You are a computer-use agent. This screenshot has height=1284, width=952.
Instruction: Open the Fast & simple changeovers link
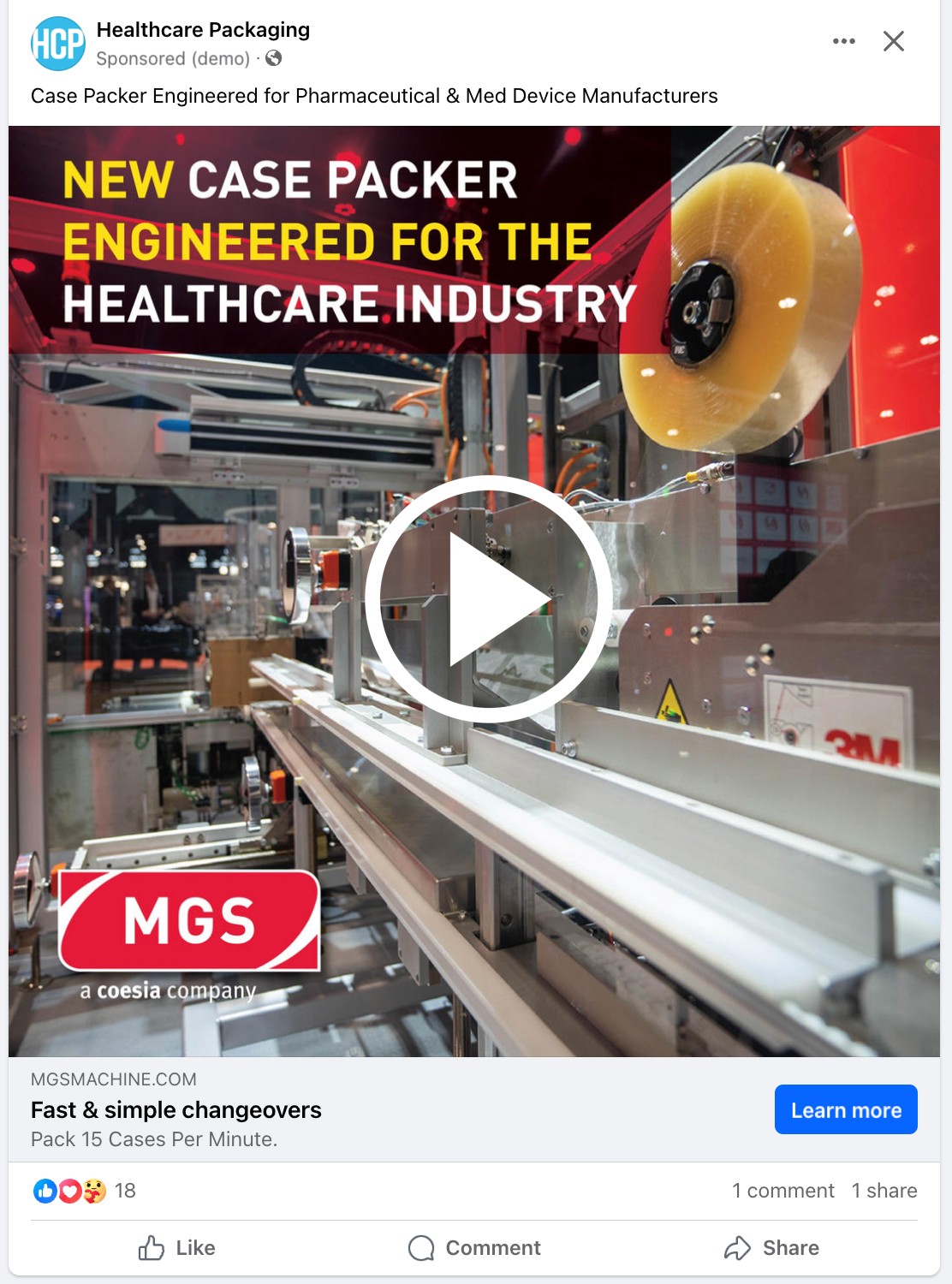point(176,1110)
